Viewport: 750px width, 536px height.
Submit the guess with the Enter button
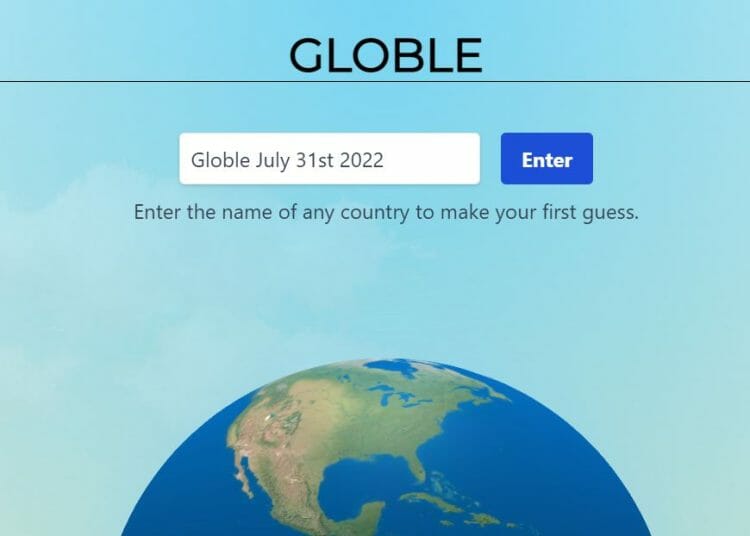(x=546, y=159)
